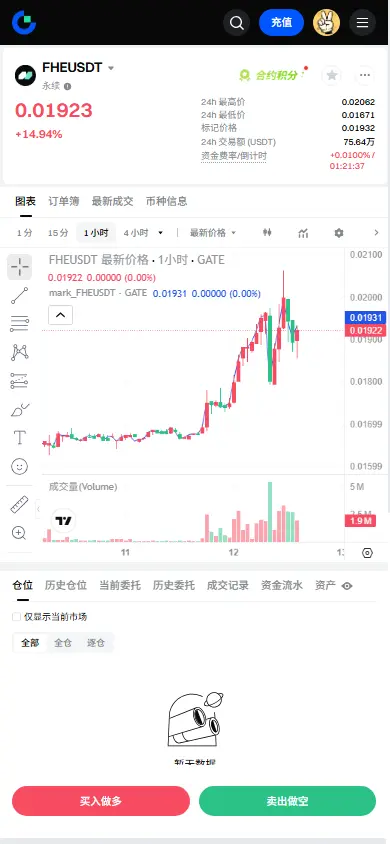This screenshot has height=844, width=390.
Task: Switch to the 最新成交 tab
Action: pos(112,201)
